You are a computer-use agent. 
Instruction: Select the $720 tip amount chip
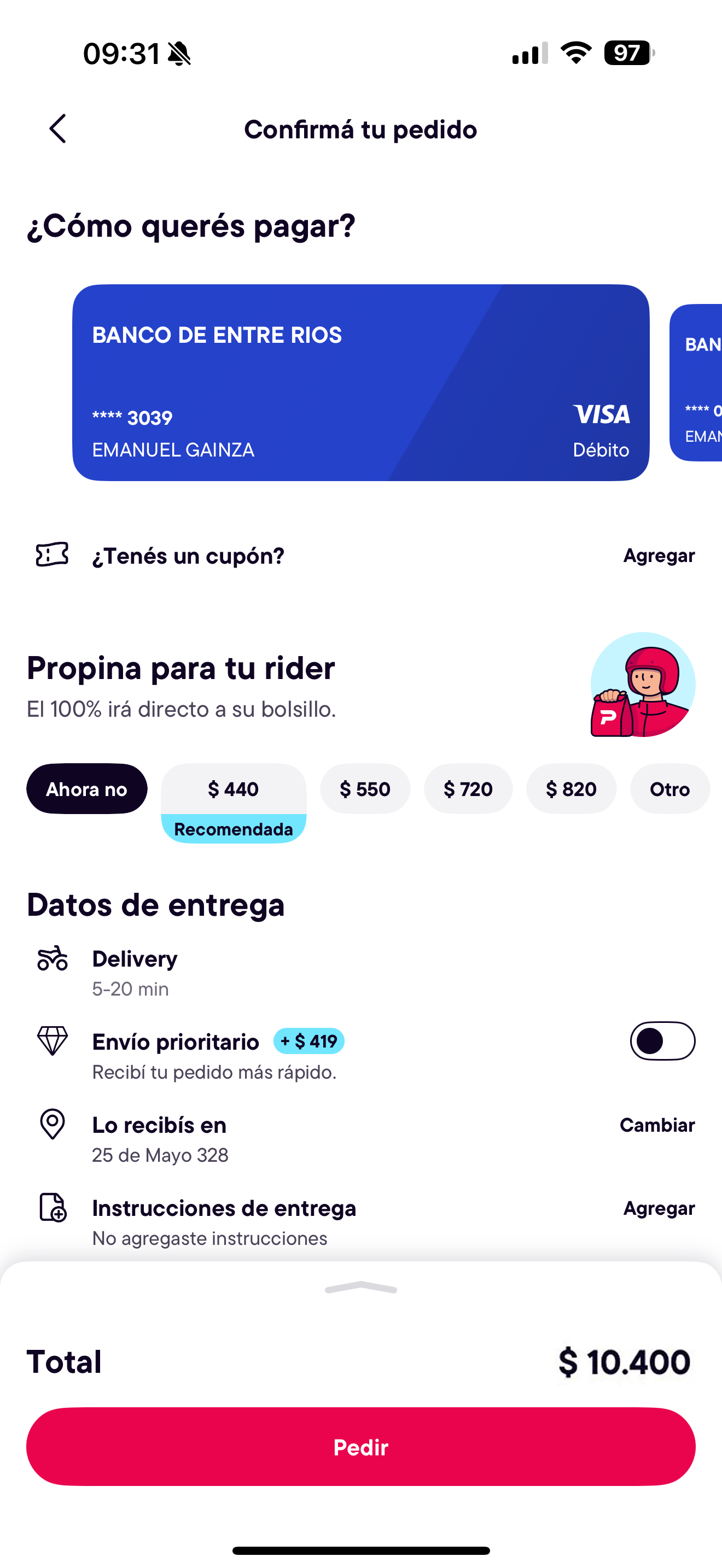coord(468,789)
